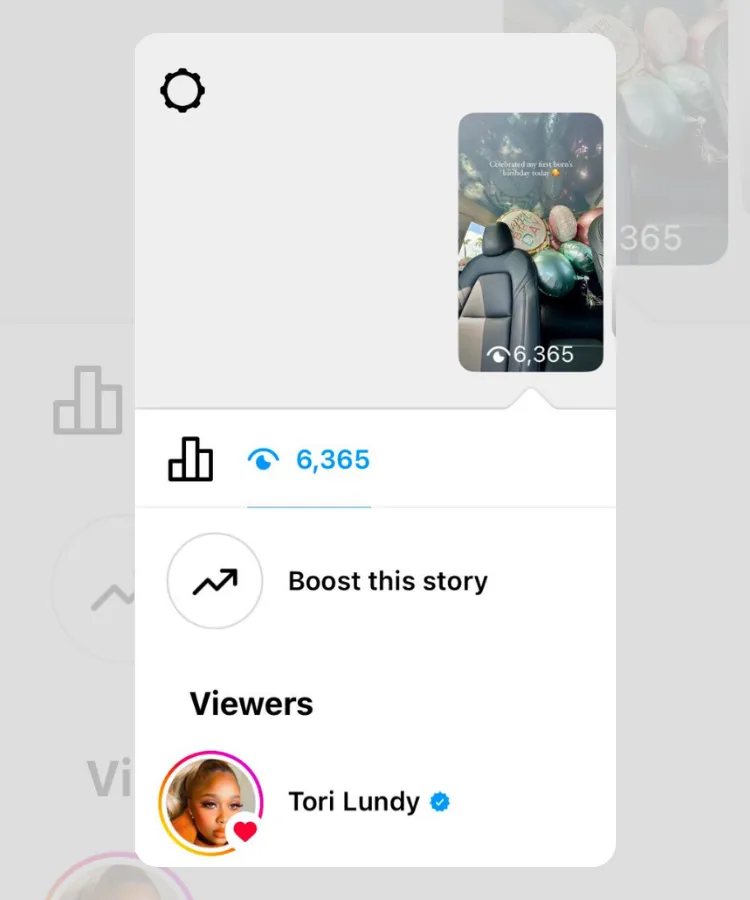Open story settings gear icon

coord(182,92)
